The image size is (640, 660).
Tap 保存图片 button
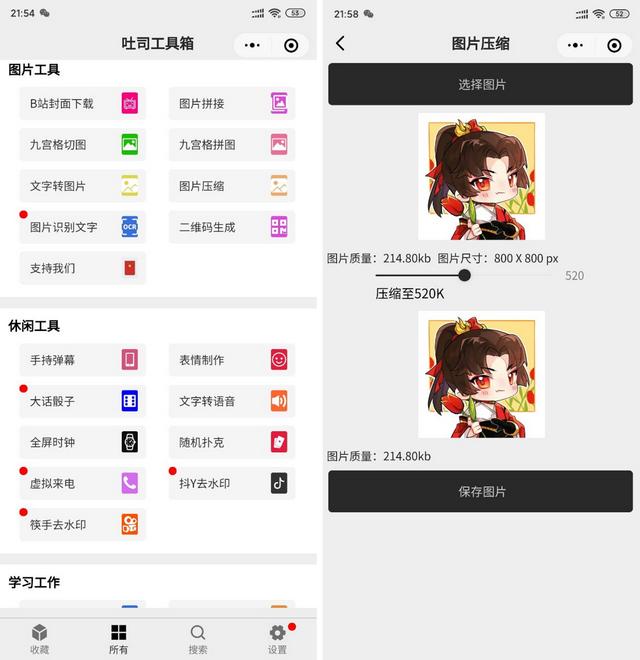pyautogui.click(x=481, y=491)
